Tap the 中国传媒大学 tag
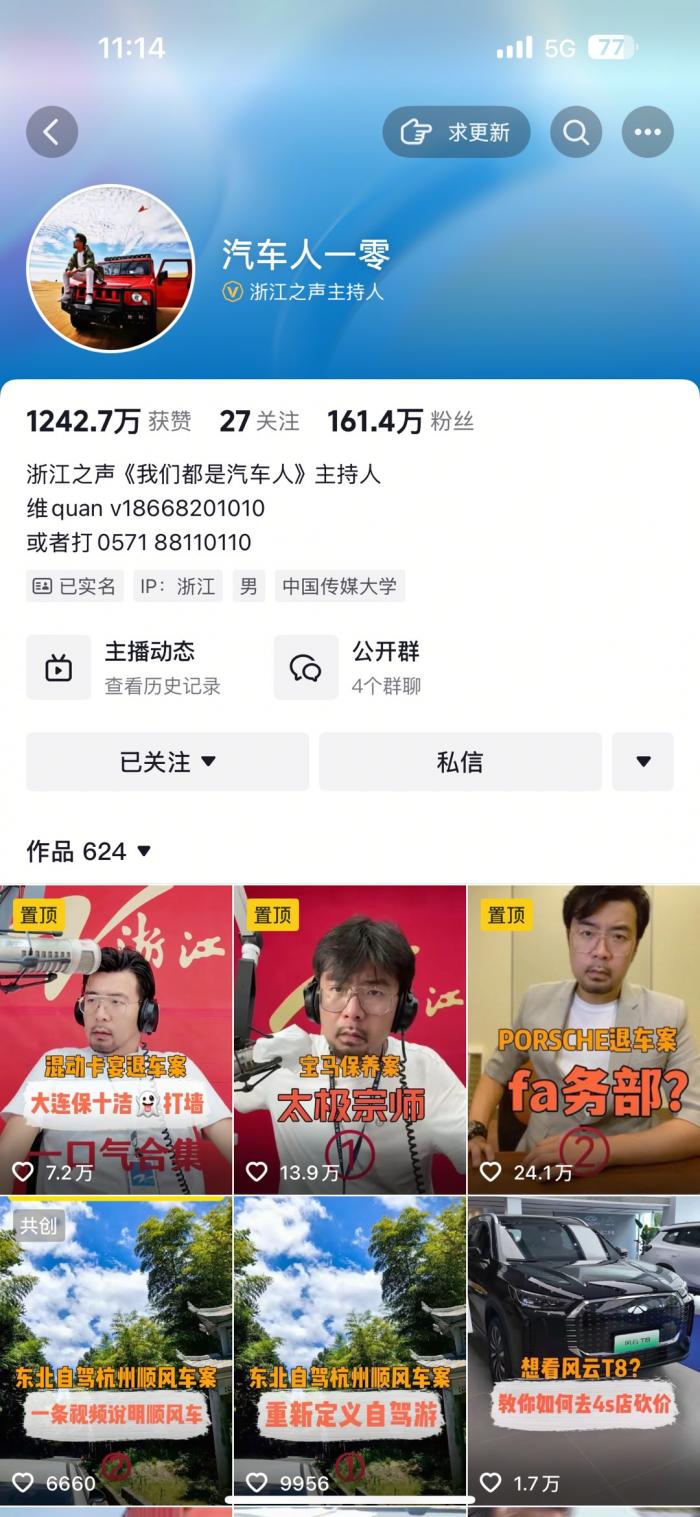700x1517 pixels. tap(339, 586)
